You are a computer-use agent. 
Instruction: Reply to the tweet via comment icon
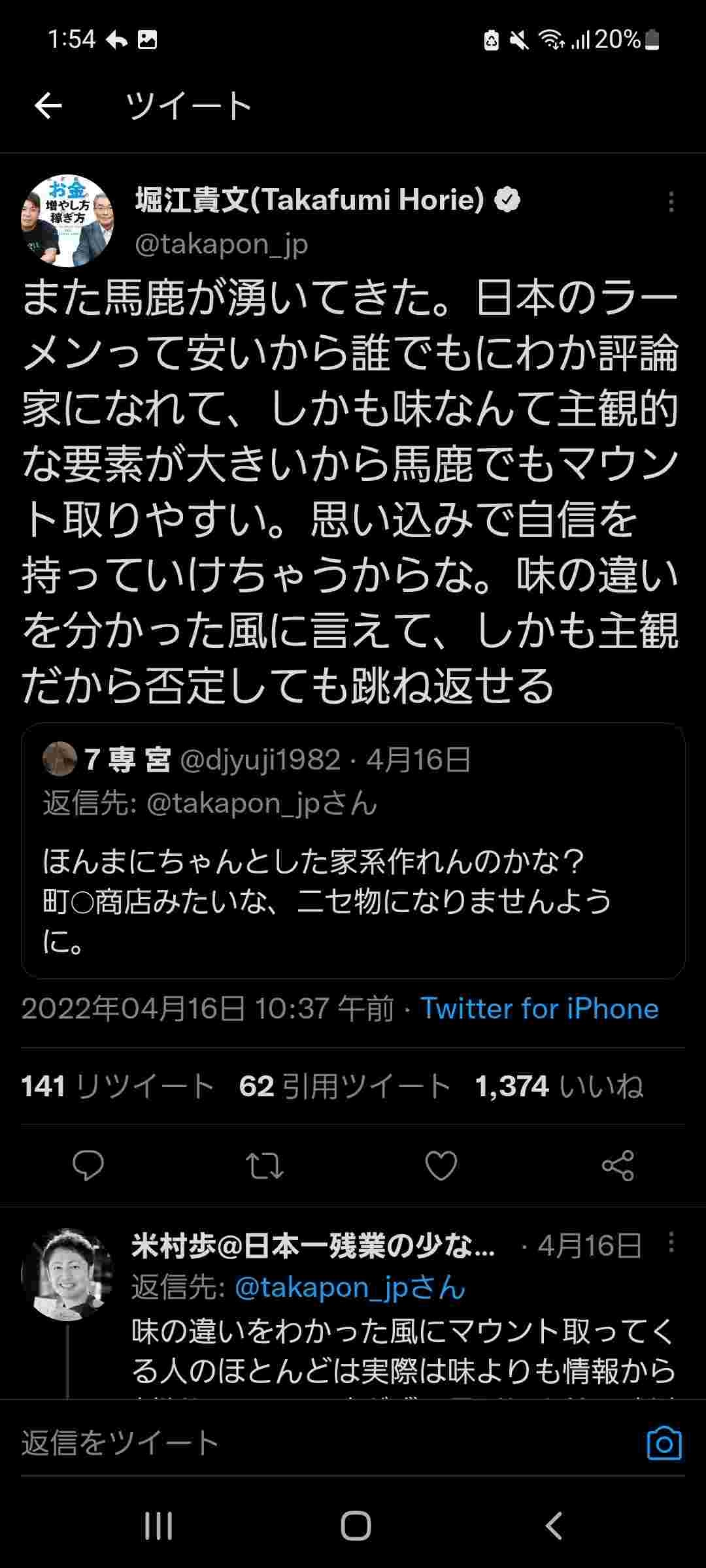(x=88, y=1166)
